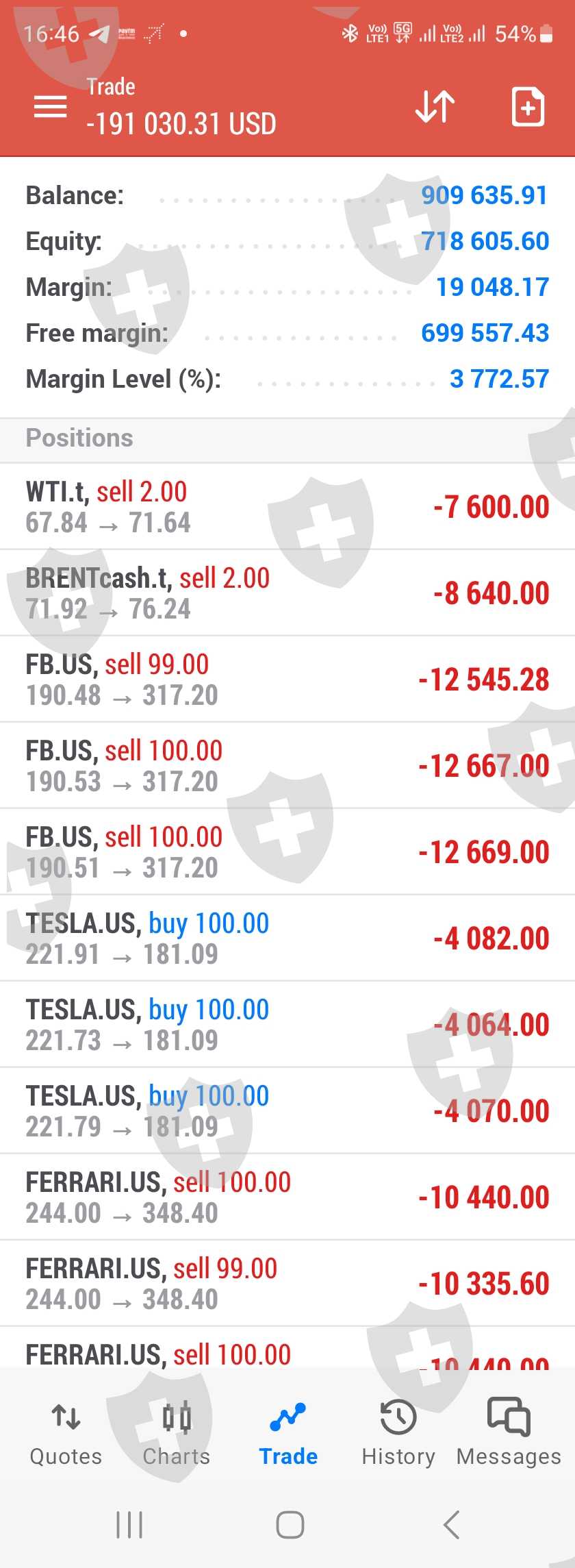Open the History tab
The image size is (575, 1568).
(398, 1433)
